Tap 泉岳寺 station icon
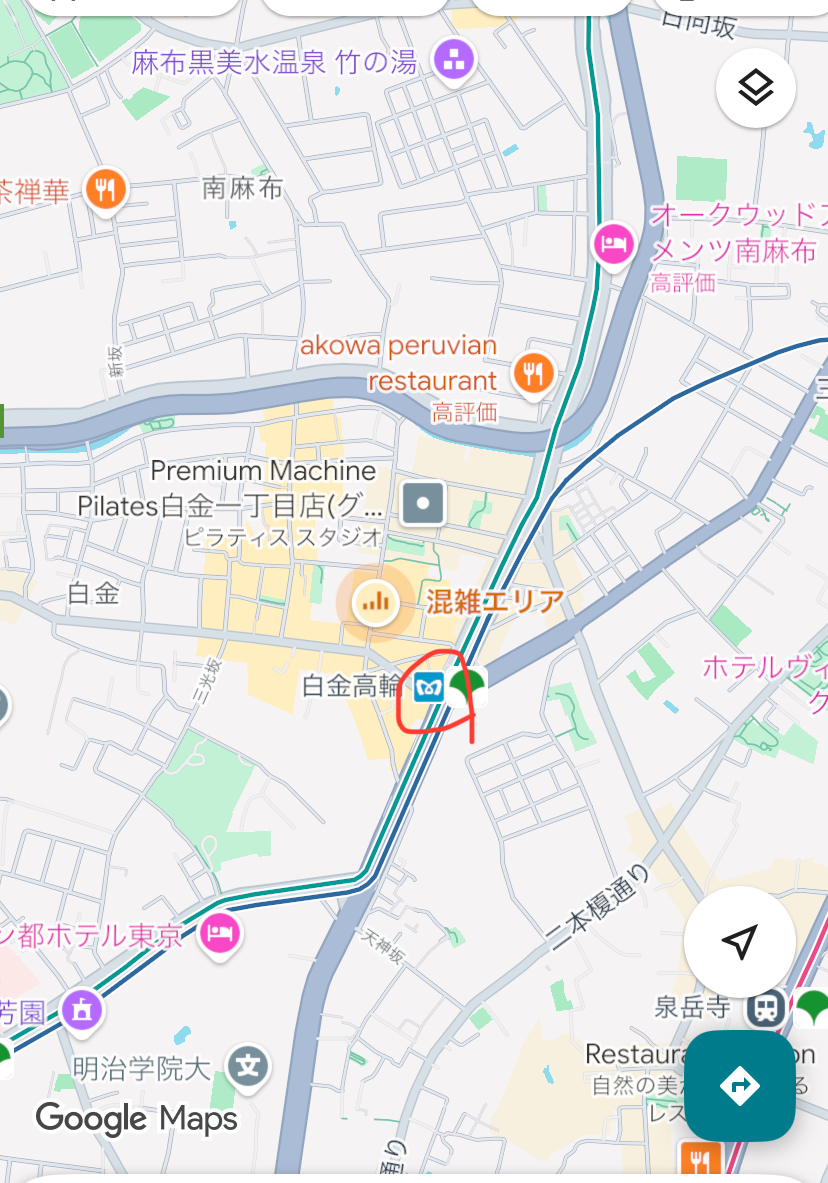 point(766,1007)
